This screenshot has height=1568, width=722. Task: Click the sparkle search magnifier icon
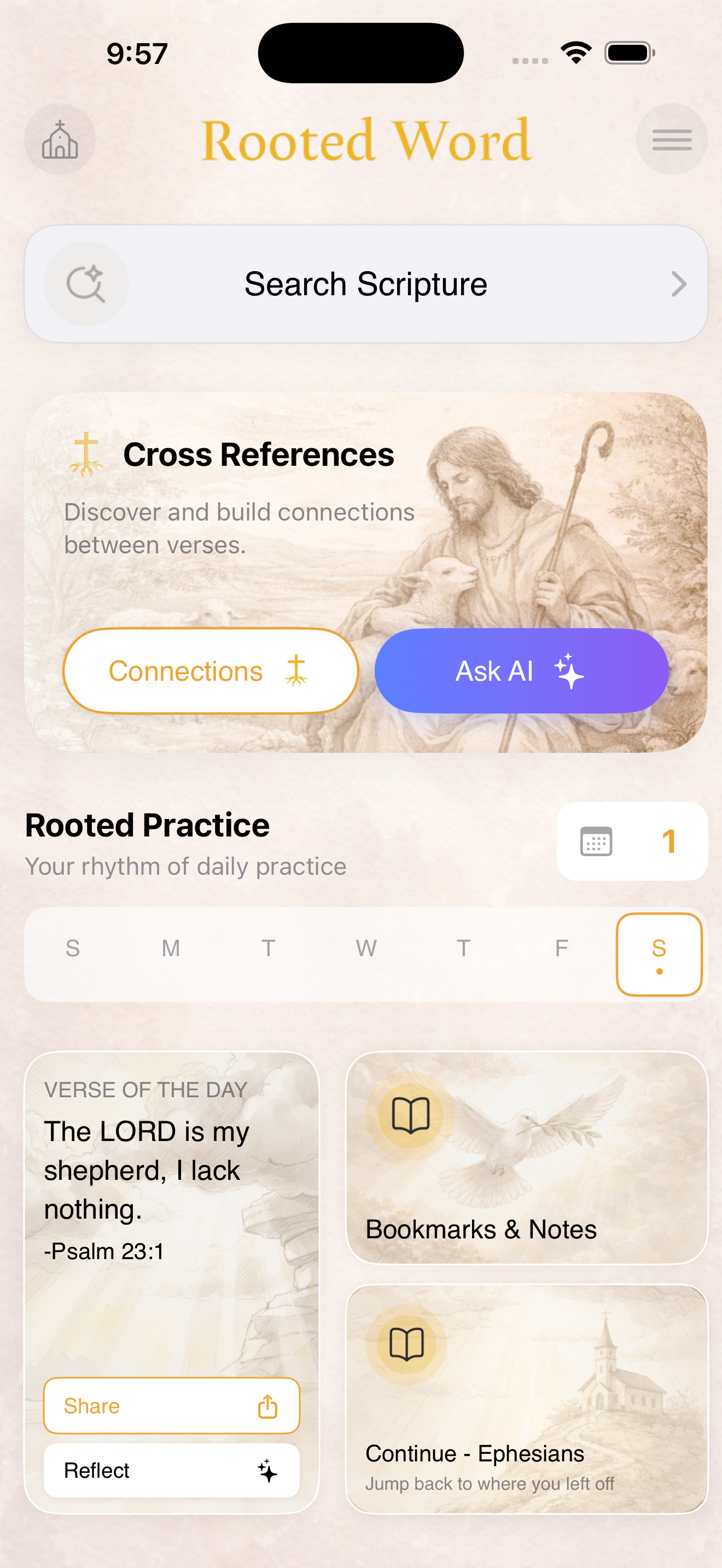click(86, 283)
